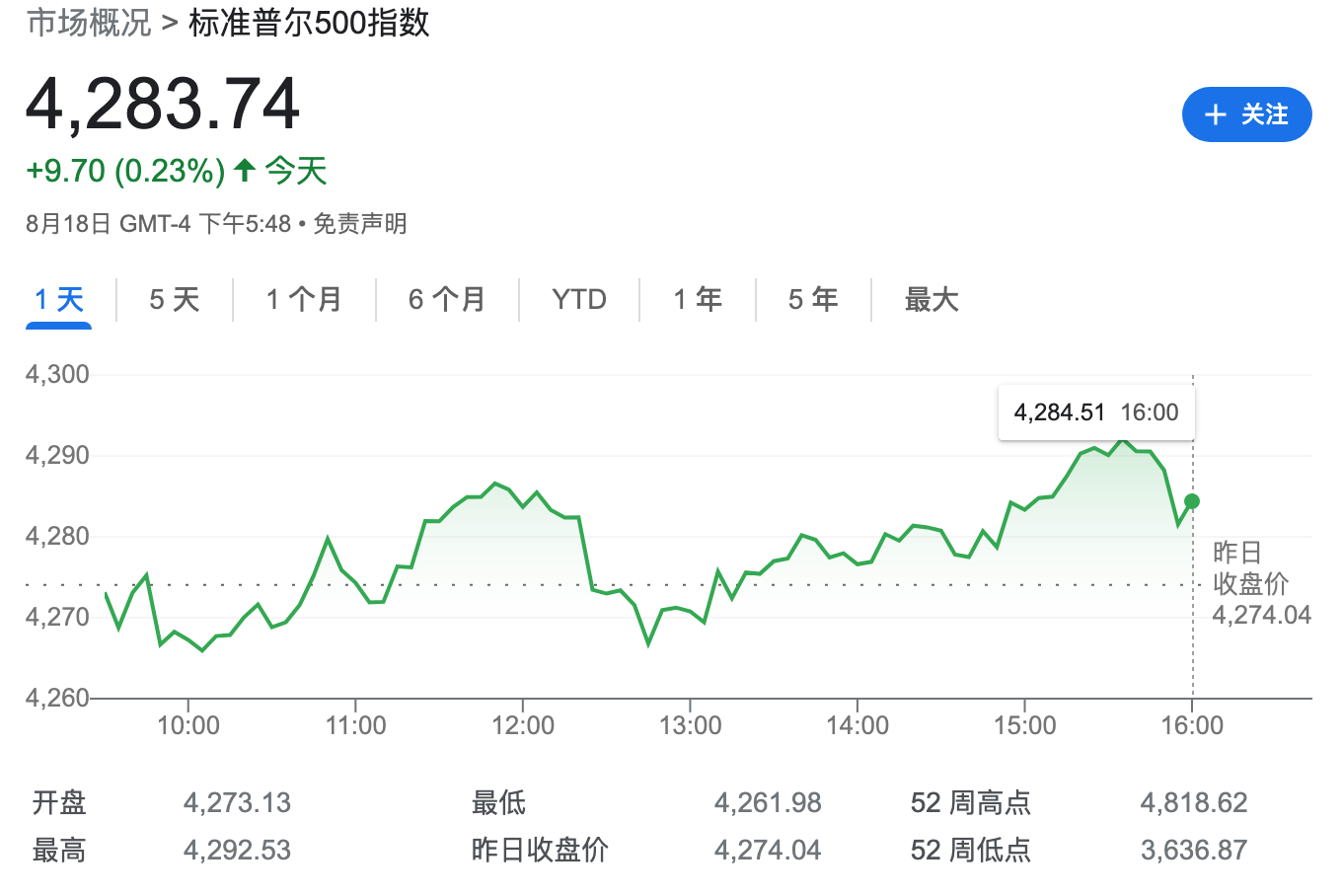
Task: Switch to the 1 个月 chart range
Action: click(304, 299)
